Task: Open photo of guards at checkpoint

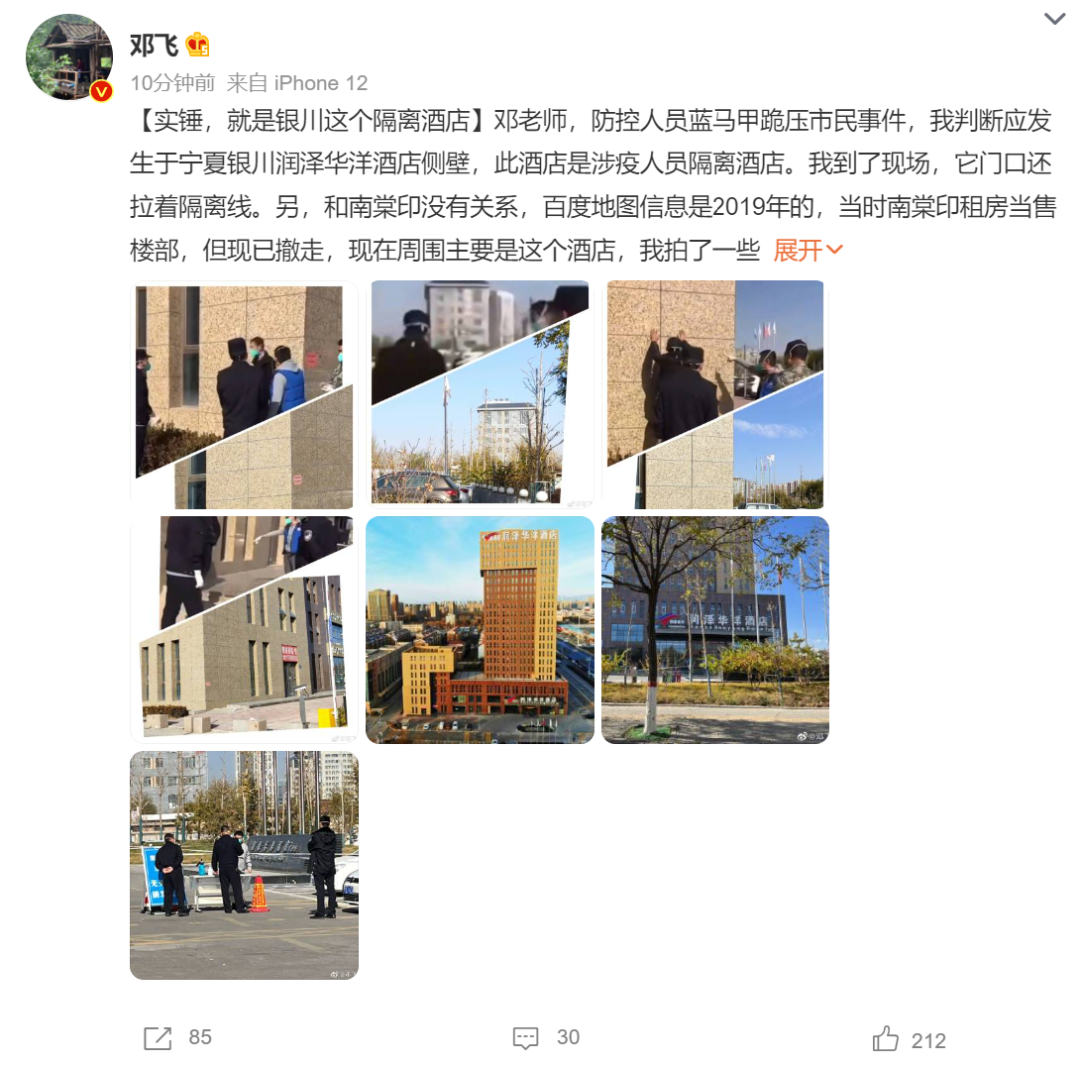Action: (244, 865)
